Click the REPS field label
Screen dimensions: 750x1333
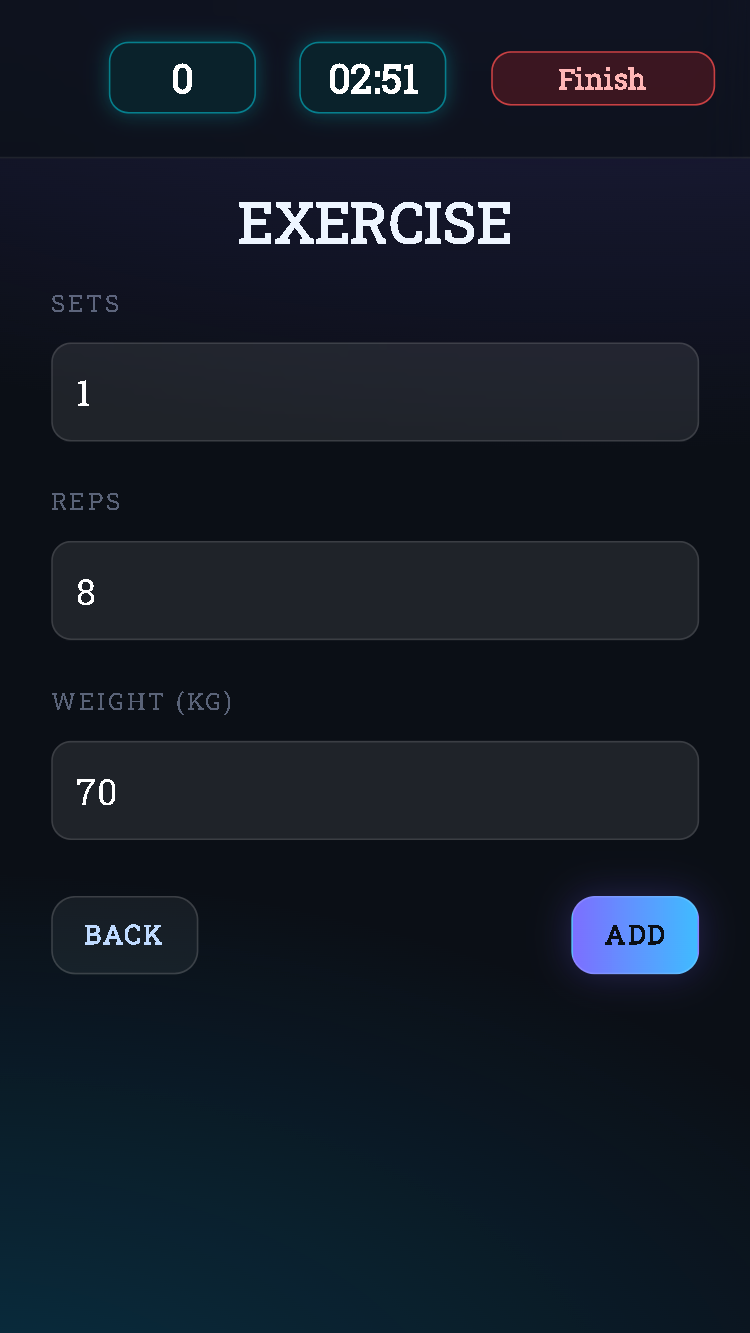pos(86,501)
